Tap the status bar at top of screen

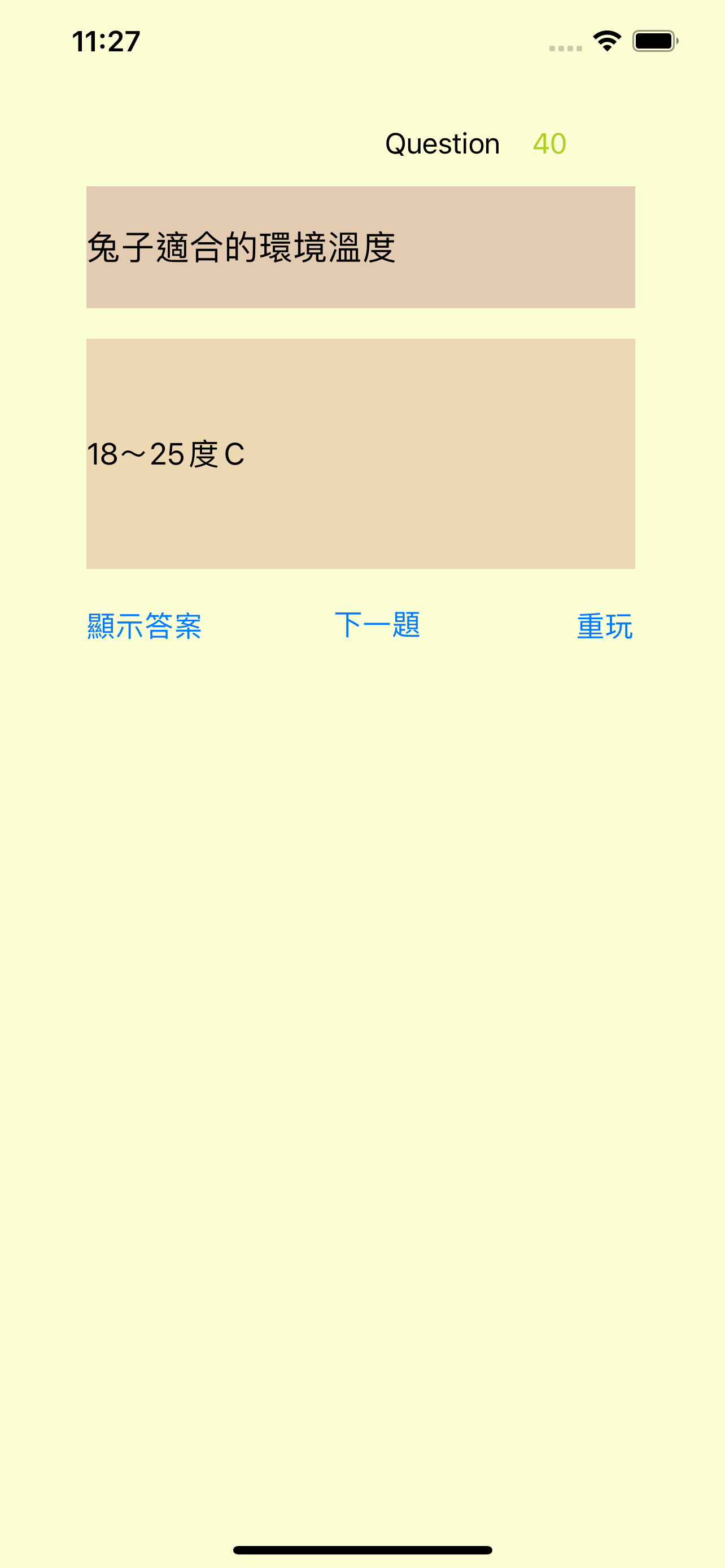pyautogui.click(x=362, y=40)
